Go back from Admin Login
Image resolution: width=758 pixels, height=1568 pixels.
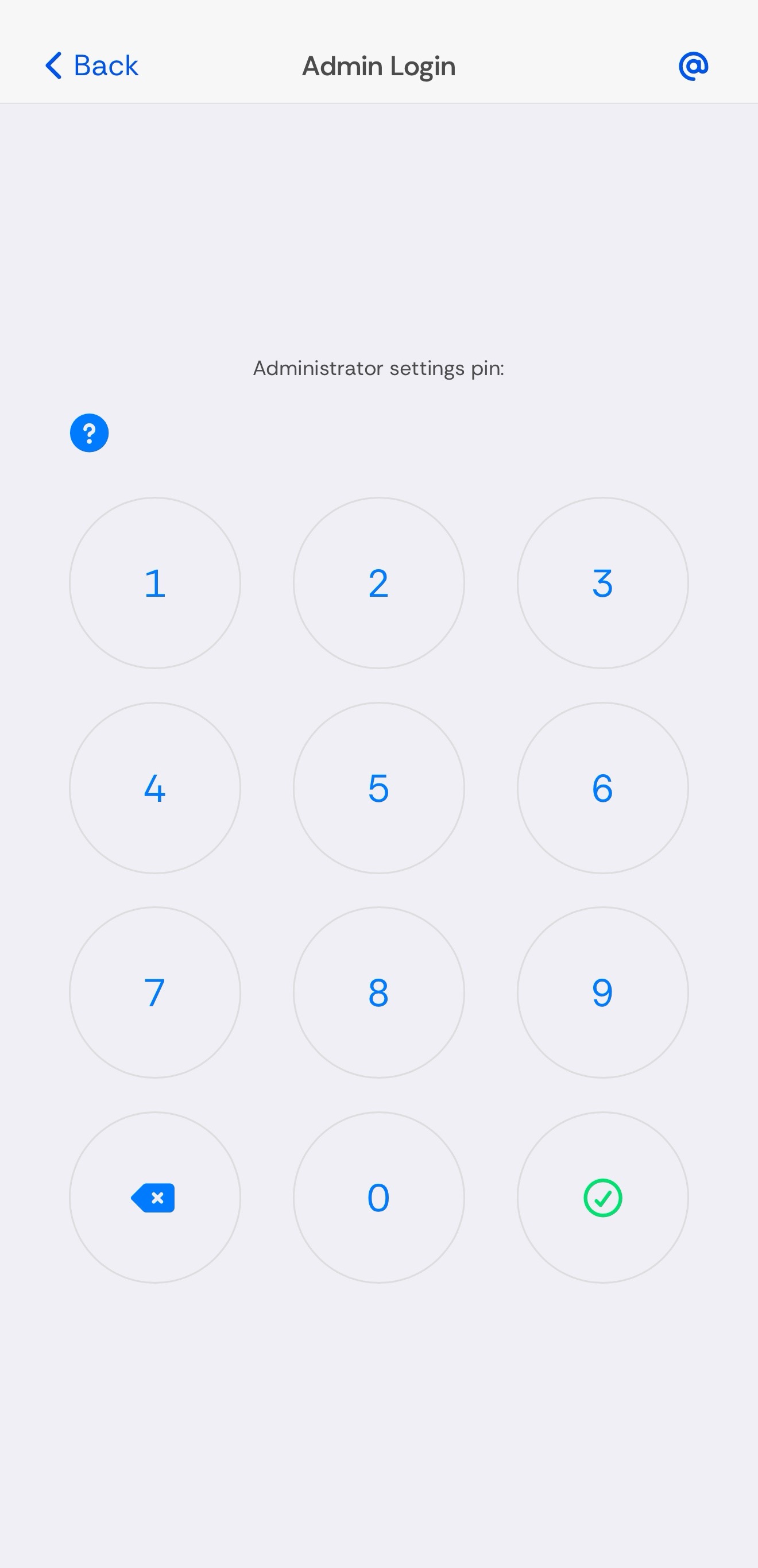point(92,65)
